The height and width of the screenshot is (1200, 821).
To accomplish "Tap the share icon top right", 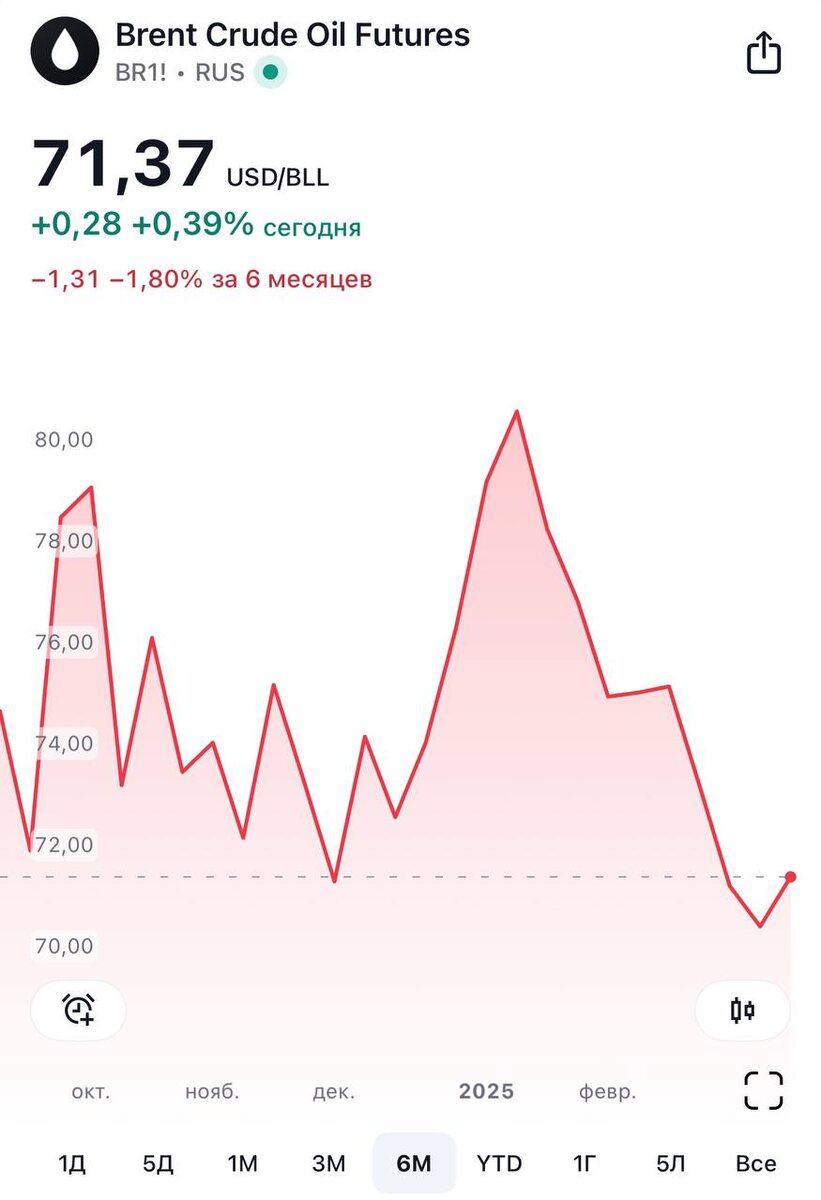I will [x=764, y=52].
